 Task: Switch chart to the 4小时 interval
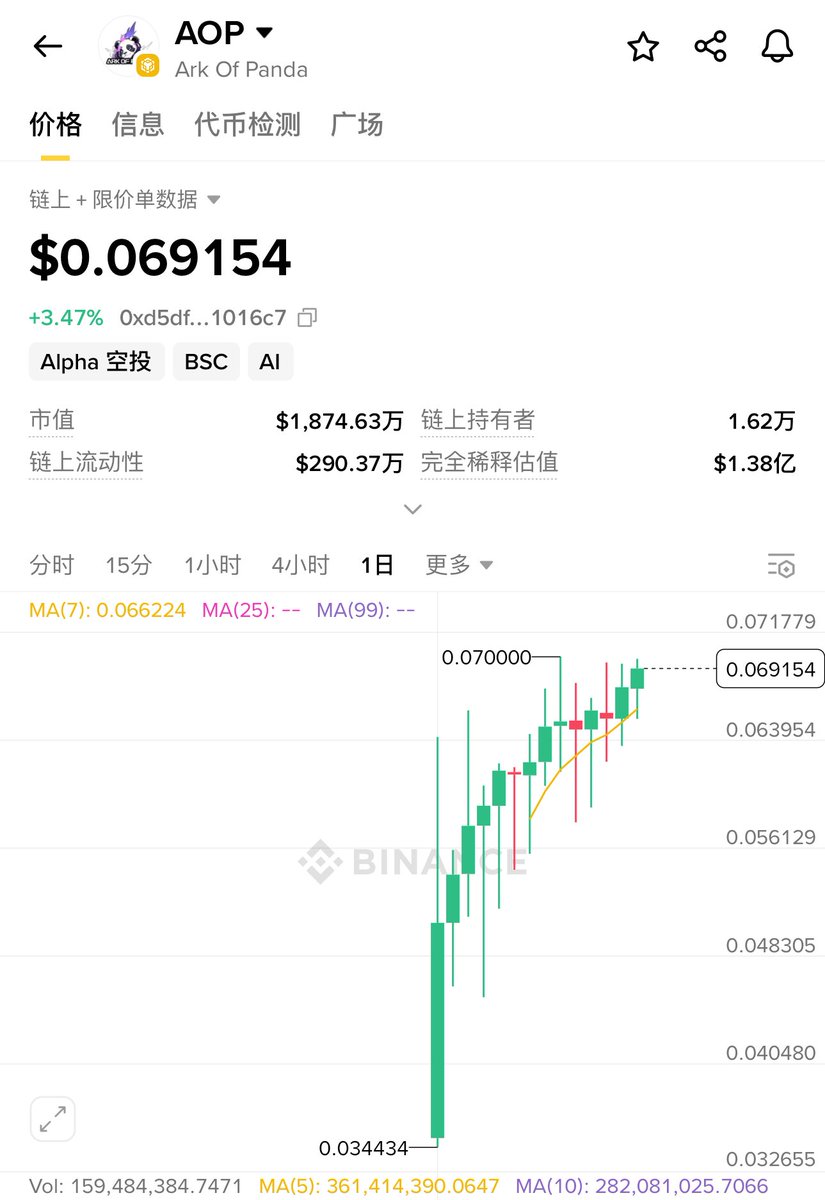click(x=300, y=565)
